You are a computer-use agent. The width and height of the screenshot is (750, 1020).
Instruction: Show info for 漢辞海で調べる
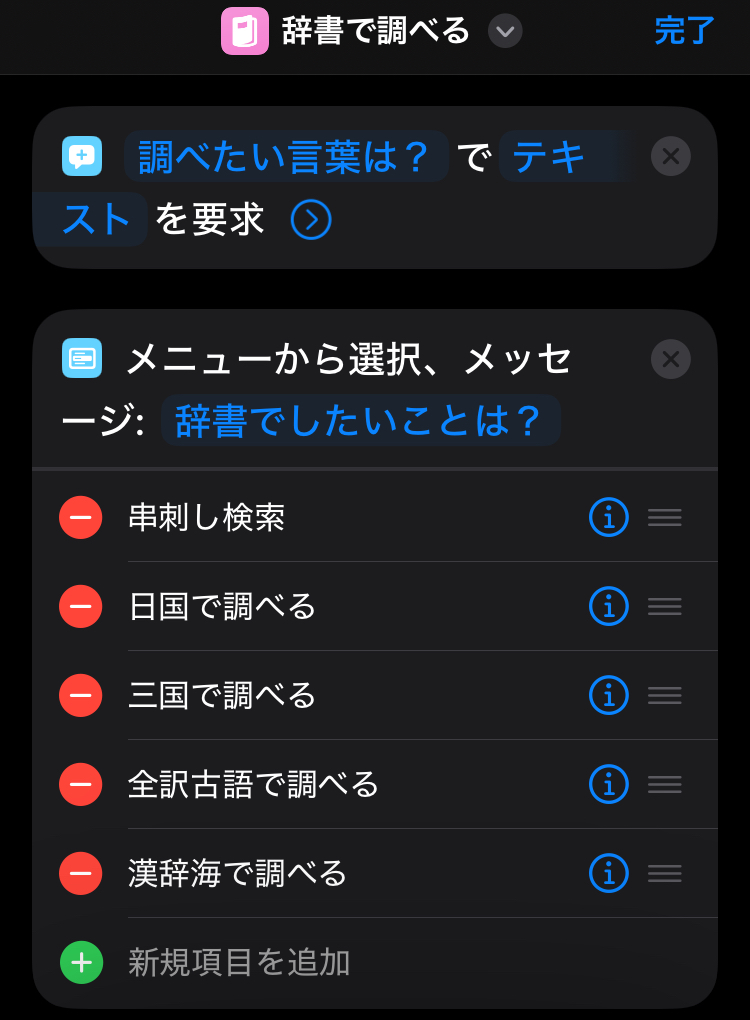click(608, 873)
